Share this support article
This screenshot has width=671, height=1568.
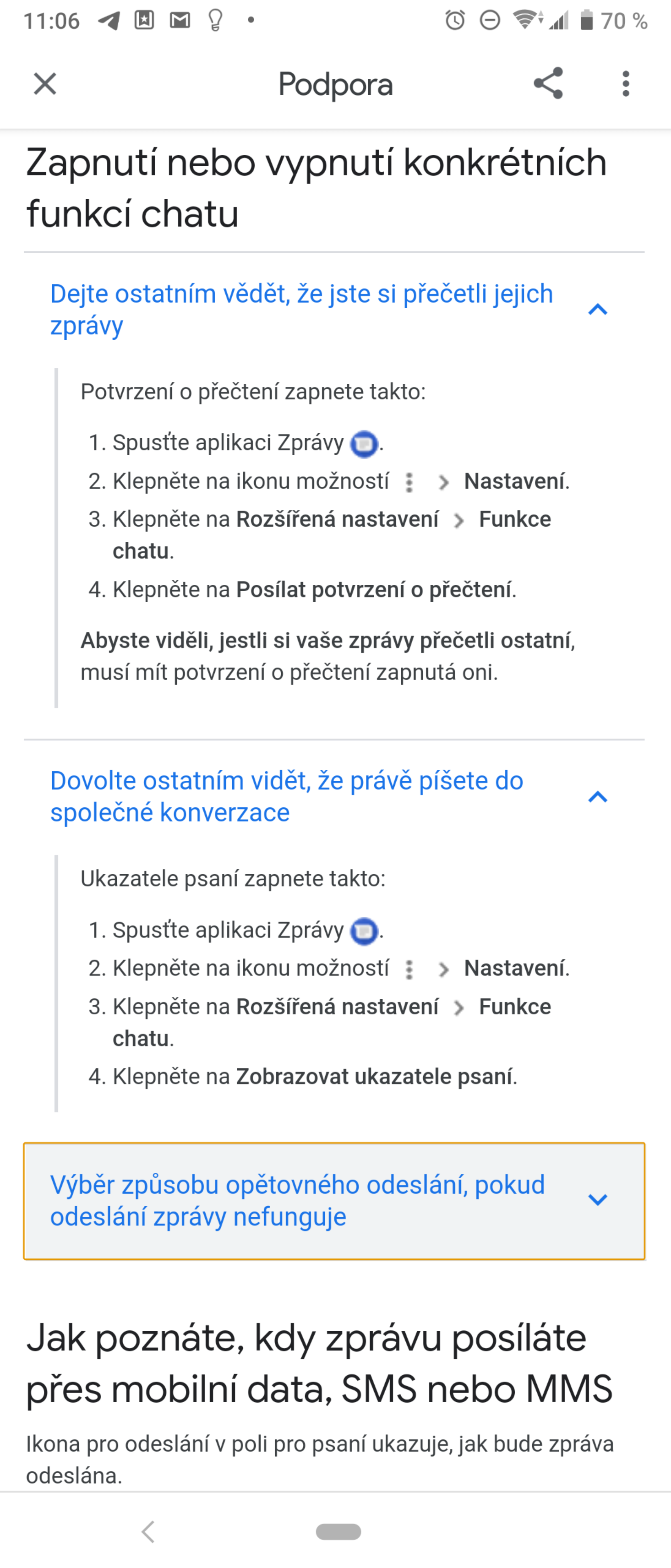tap(548, 84)
